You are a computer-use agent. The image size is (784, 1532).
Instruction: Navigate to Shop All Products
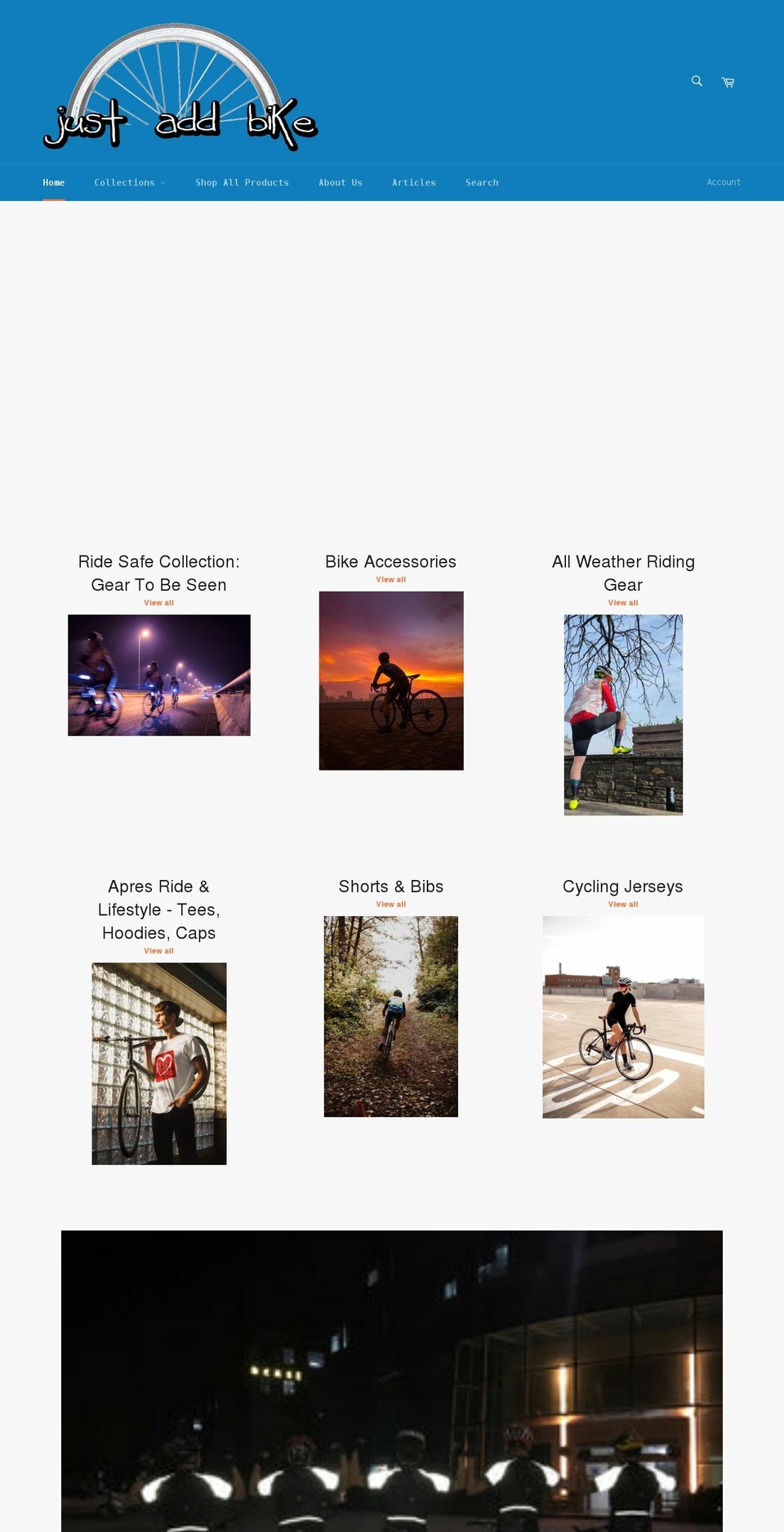click(x=242, y=182)
